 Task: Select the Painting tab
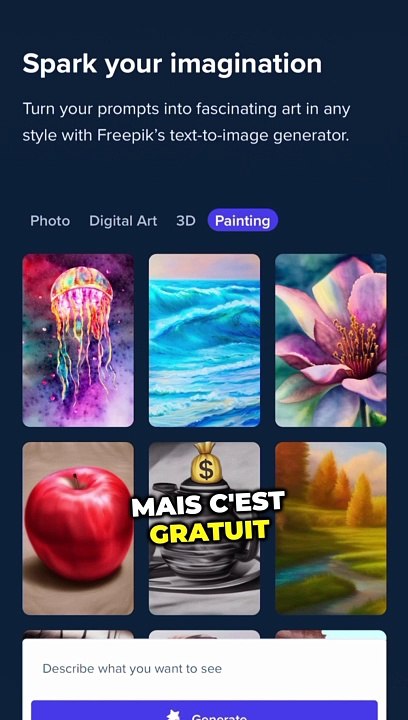(x=242, y=220)
